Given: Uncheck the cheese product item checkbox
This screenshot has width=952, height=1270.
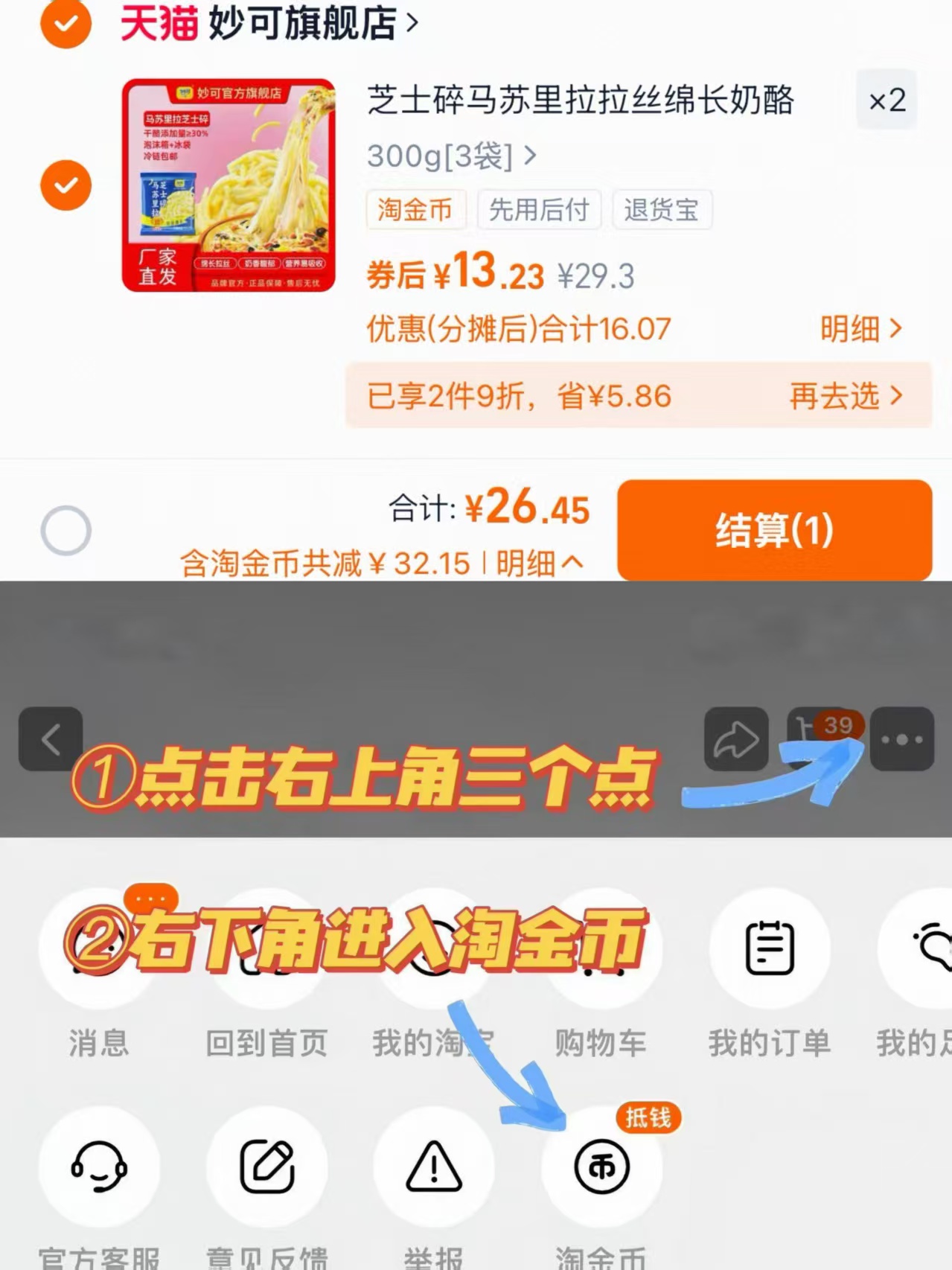Looking at the screenshot, I should tap(66, 185).
